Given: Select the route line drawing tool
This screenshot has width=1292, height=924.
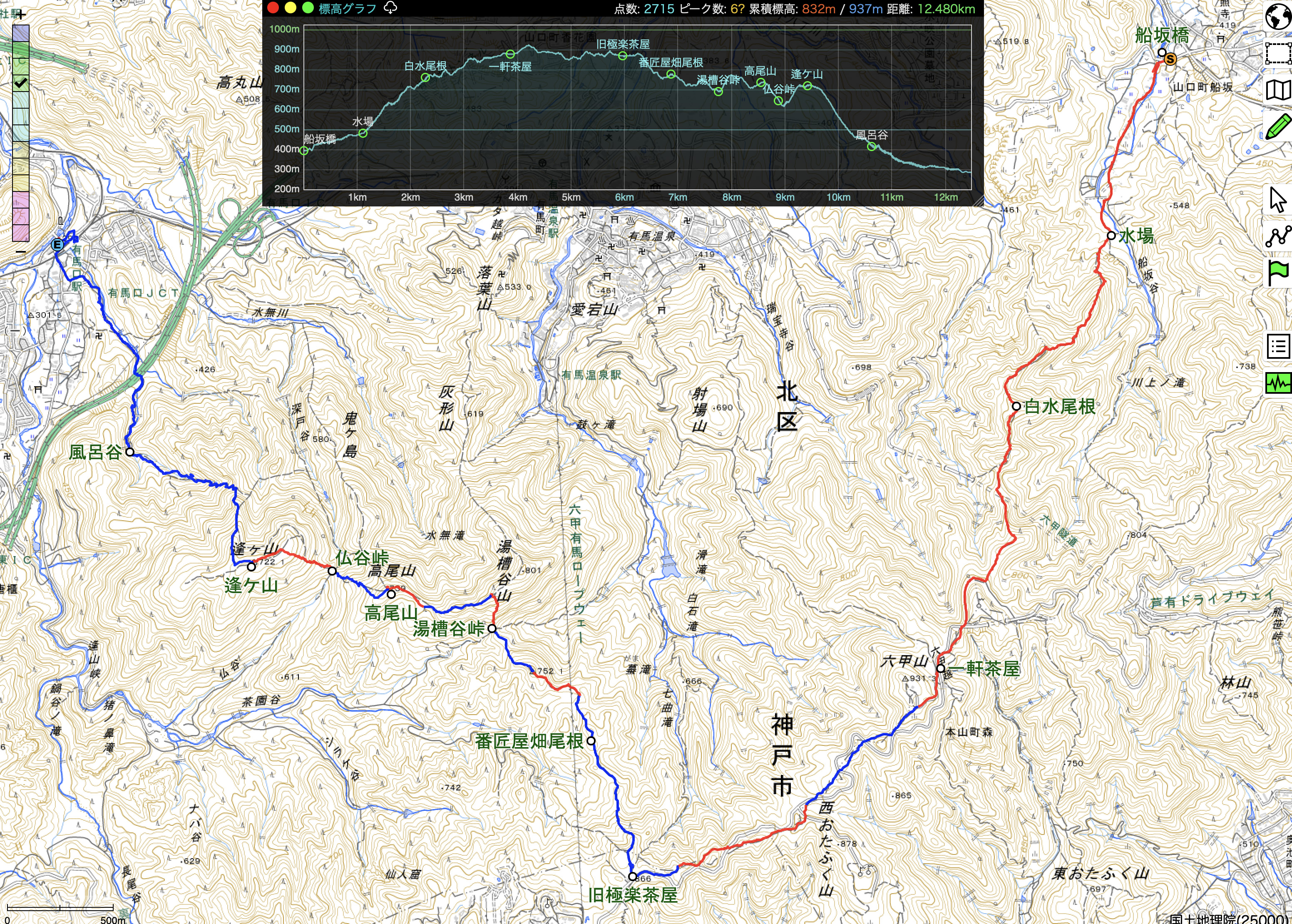Looking at the screenshot, I should [1278, 236].
